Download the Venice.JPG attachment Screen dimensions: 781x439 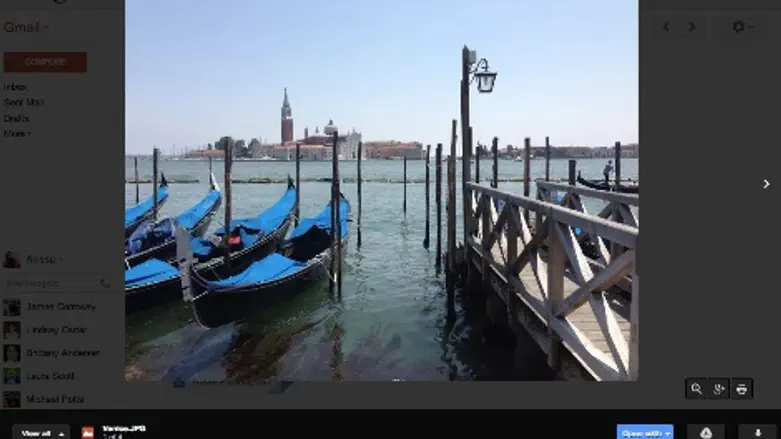tap(757, 432)
